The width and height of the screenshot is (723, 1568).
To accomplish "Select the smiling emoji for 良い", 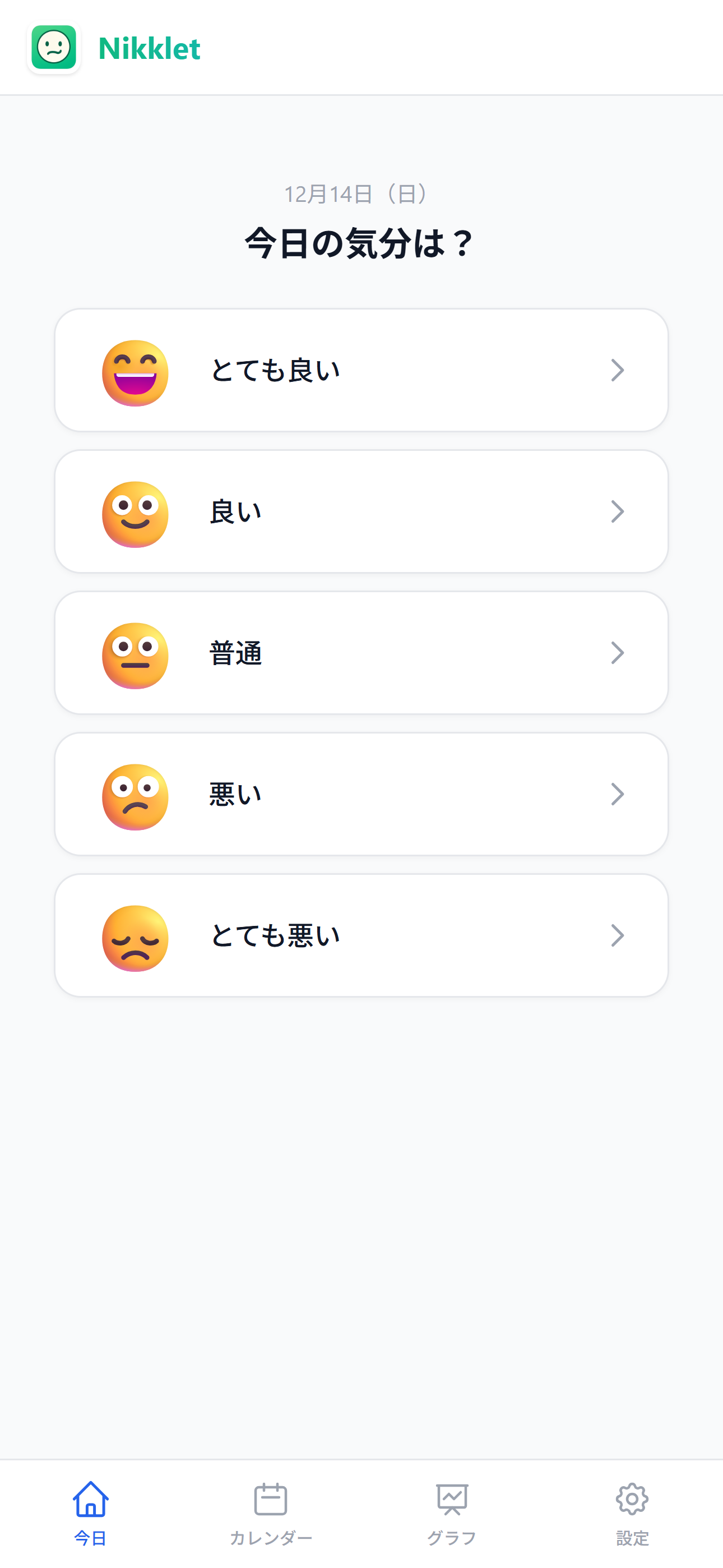I will (135, 513).
